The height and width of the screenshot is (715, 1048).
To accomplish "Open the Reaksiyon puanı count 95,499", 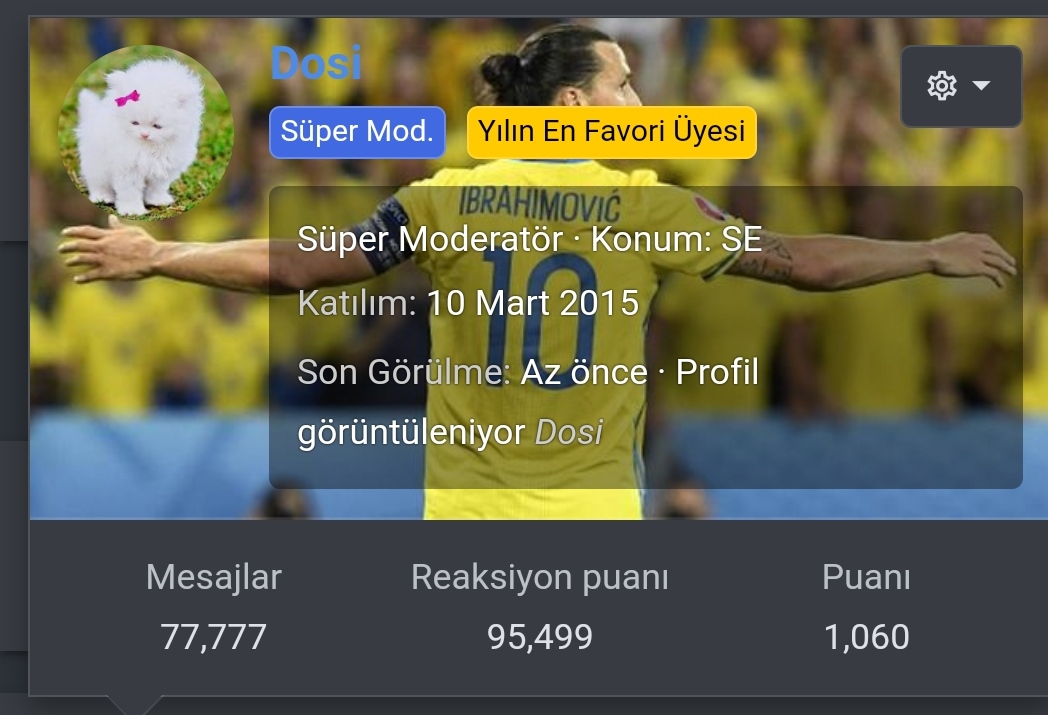I will 539,636.
